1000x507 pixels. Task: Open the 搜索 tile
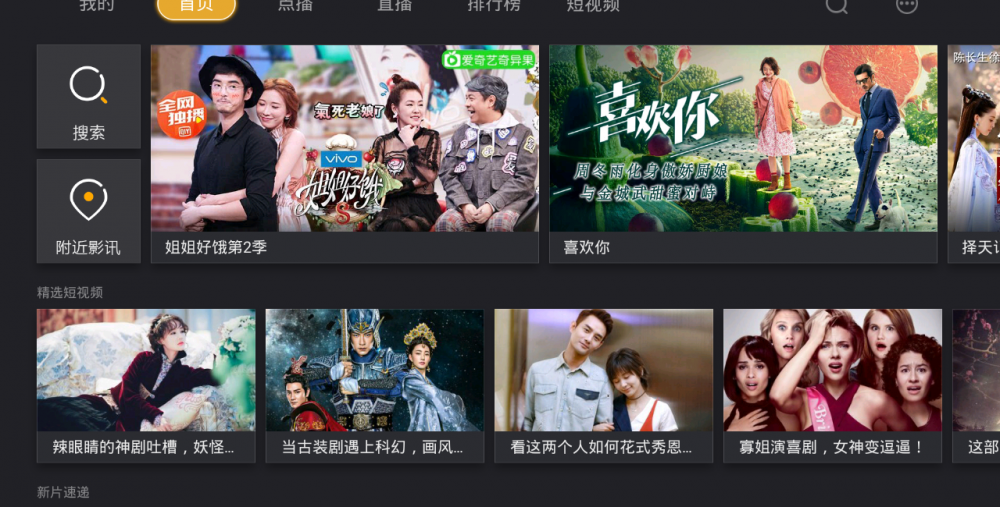click(x=89, y=96)
